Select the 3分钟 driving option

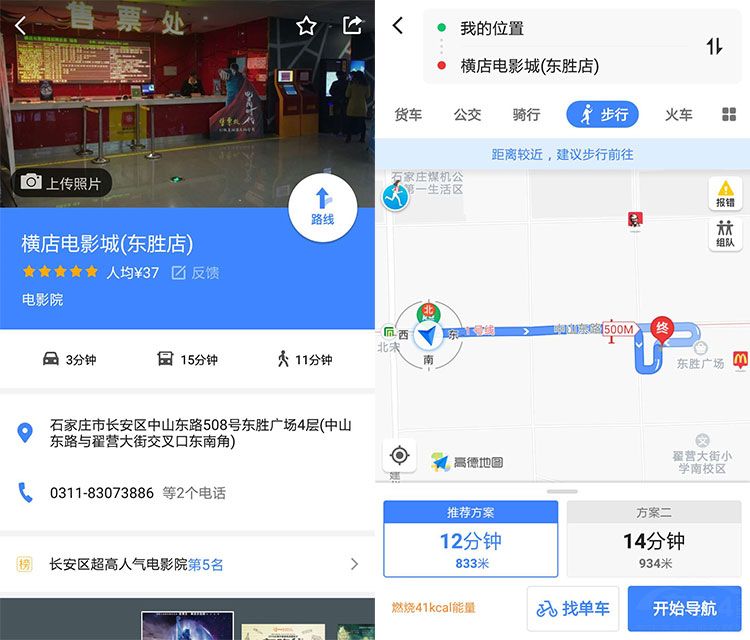[69, 360]
